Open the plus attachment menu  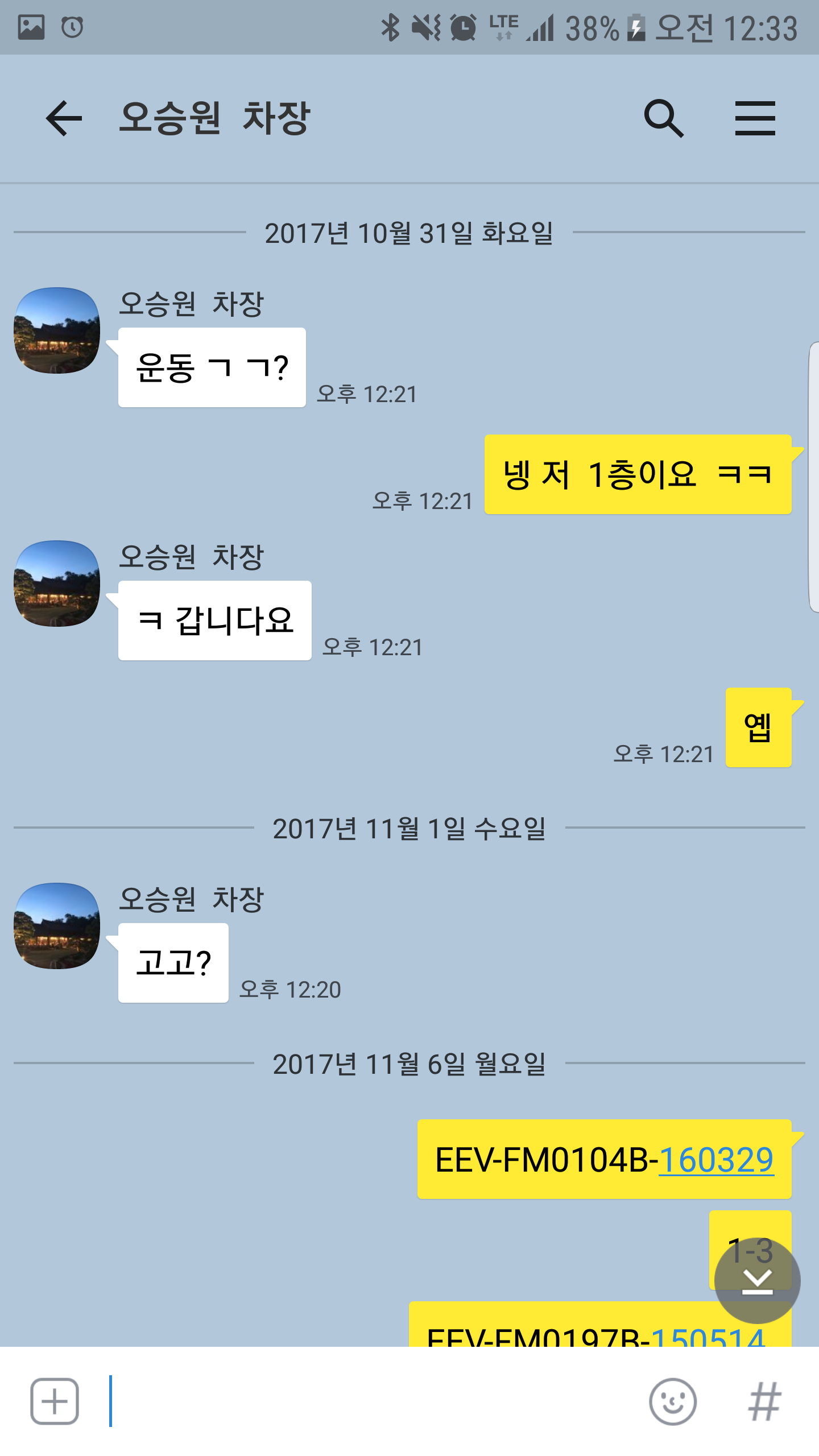pyautogui.click(x=55, y=1401)
